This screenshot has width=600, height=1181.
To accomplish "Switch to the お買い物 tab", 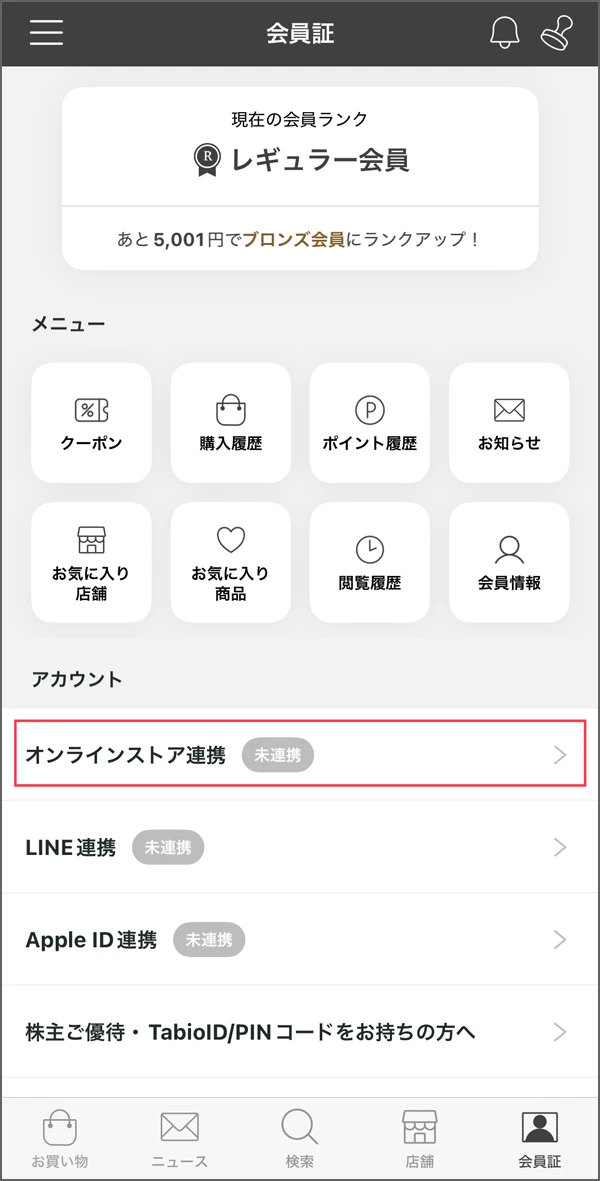I will [x=60, y=1139].
